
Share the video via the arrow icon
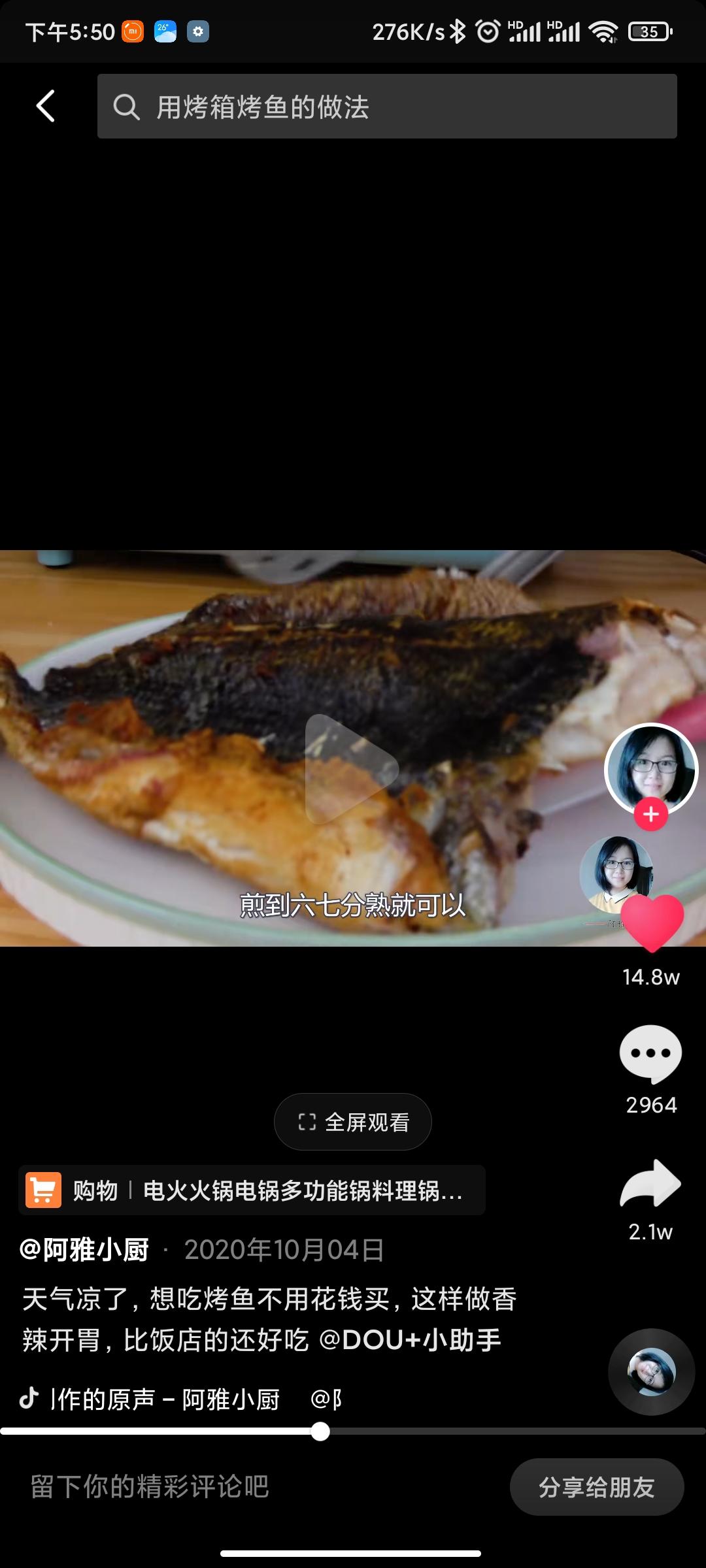pyautogui.click(x=651, y=1184)
